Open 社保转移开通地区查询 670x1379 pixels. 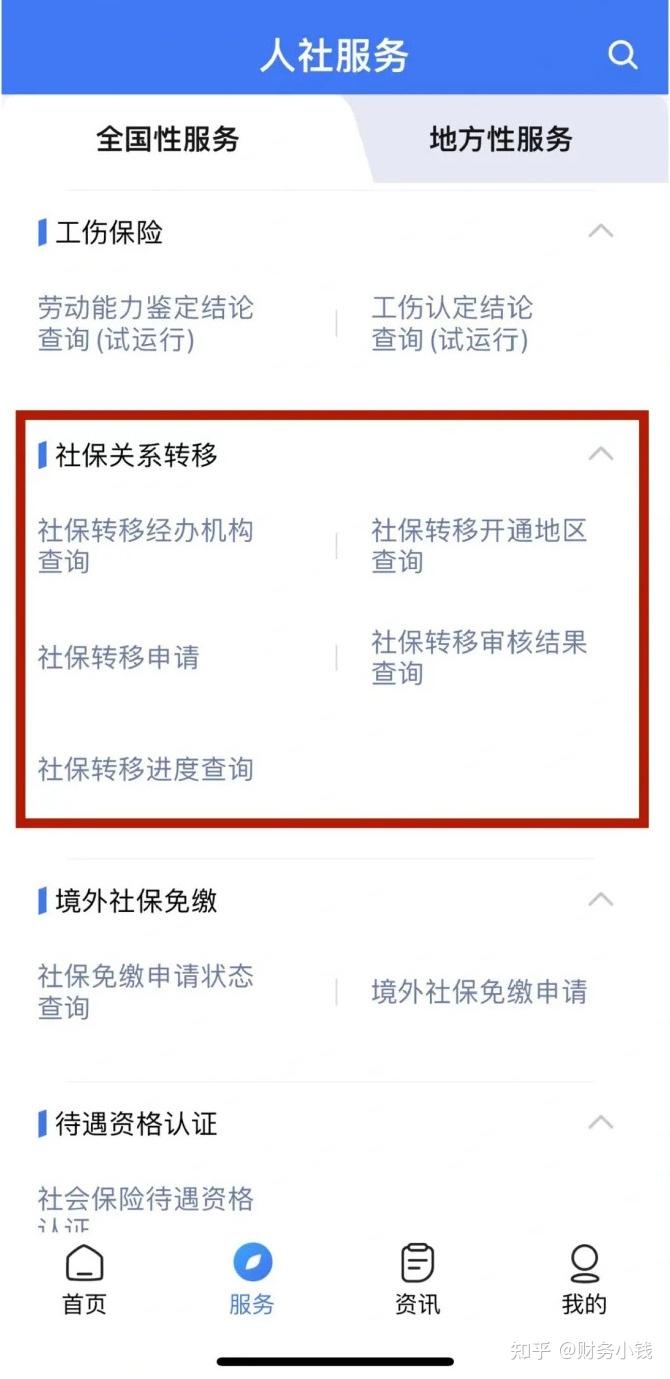478,545
